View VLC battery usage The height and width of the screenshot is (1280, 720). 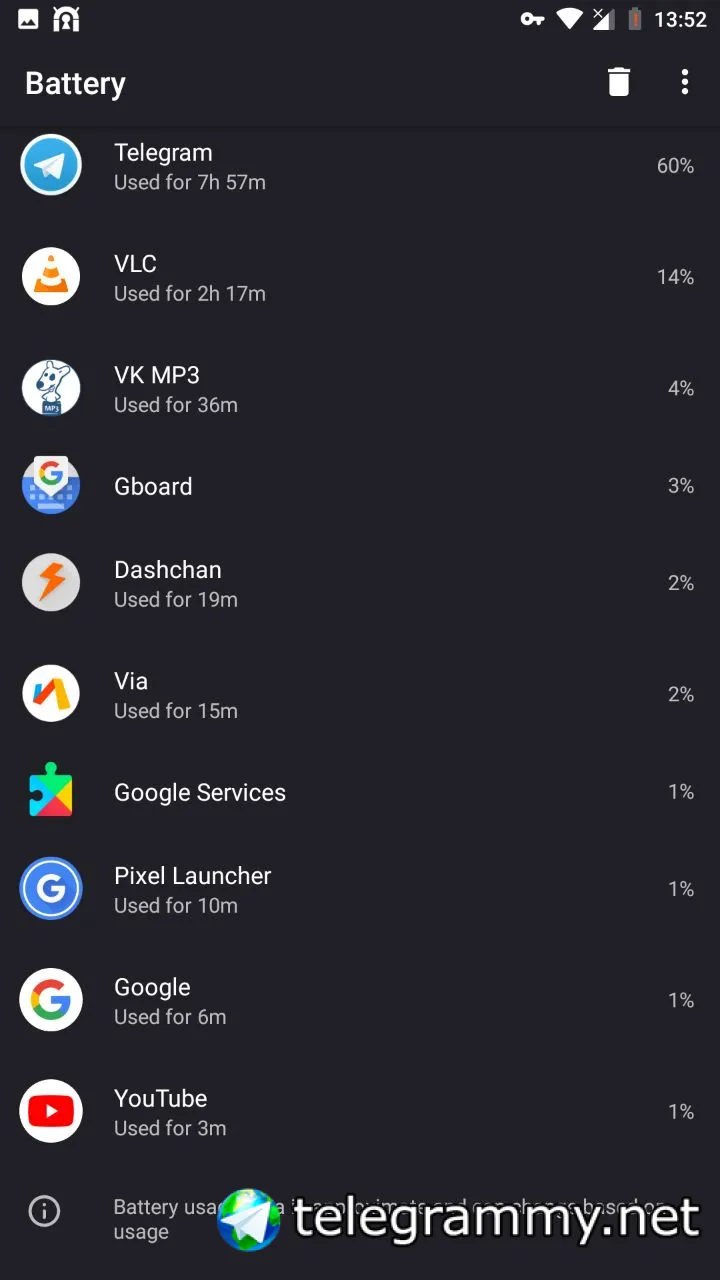pos(360,278)
